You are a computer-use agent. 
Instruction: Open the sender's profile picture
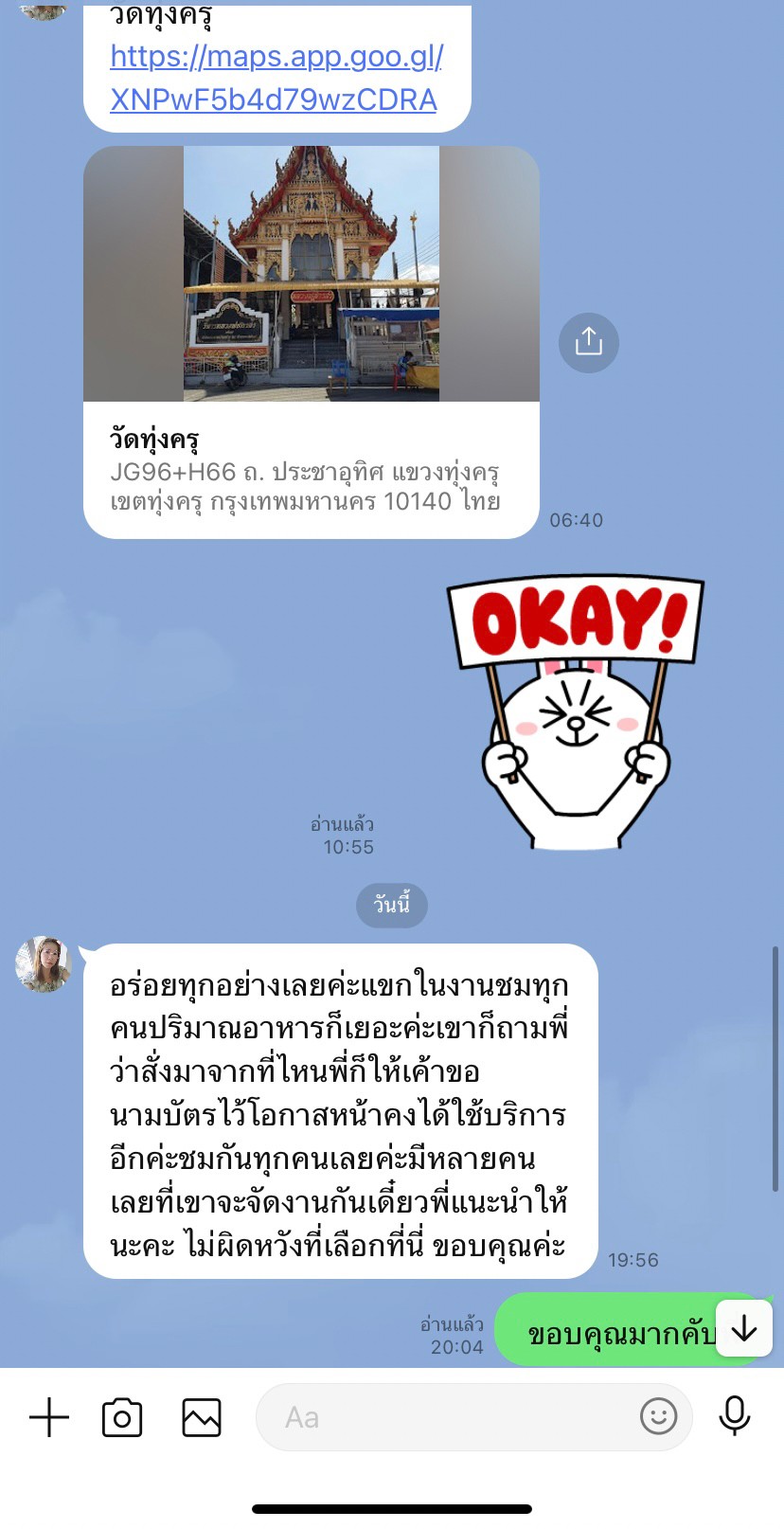tap(44, 964)
